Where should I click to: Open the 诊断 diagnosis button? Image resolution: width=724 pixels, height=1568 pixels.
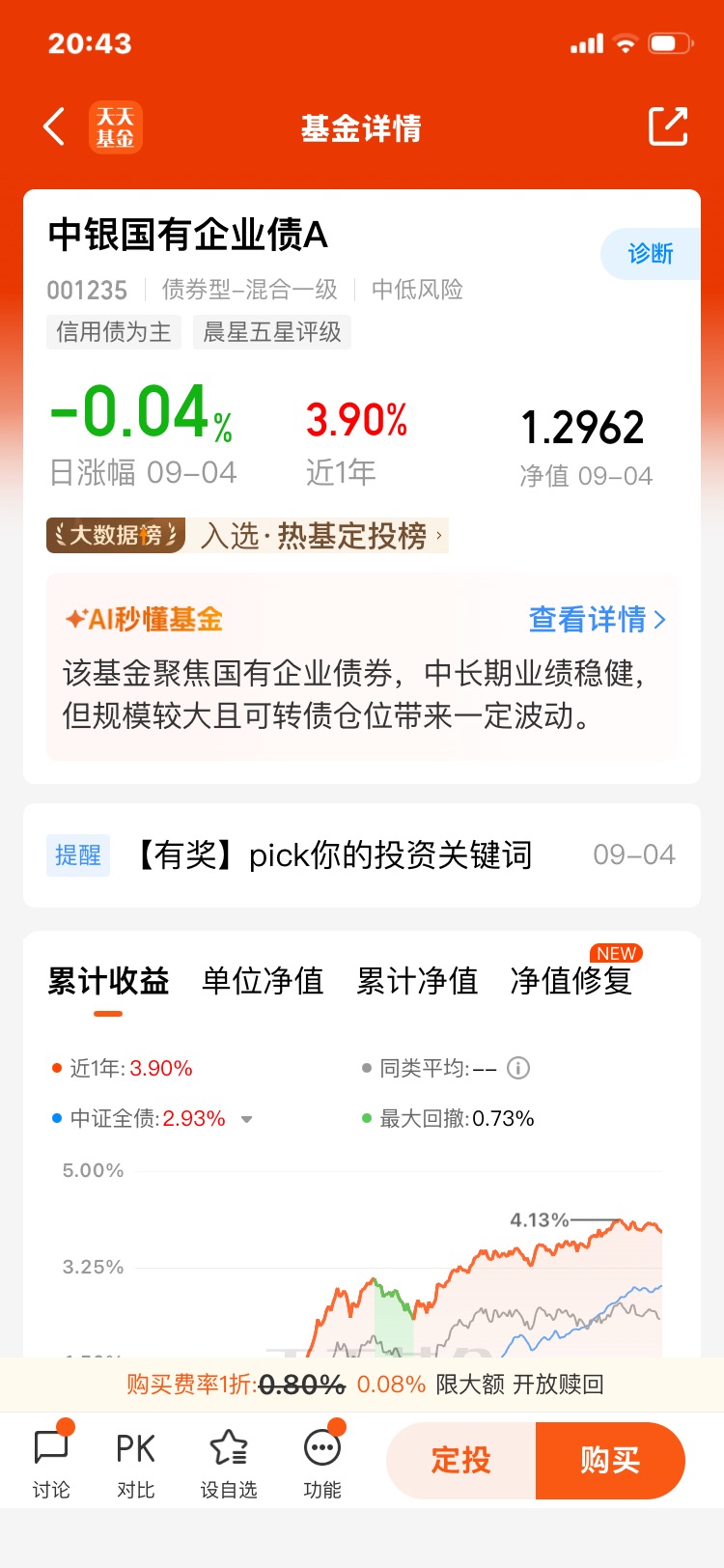tap(651, 254)
